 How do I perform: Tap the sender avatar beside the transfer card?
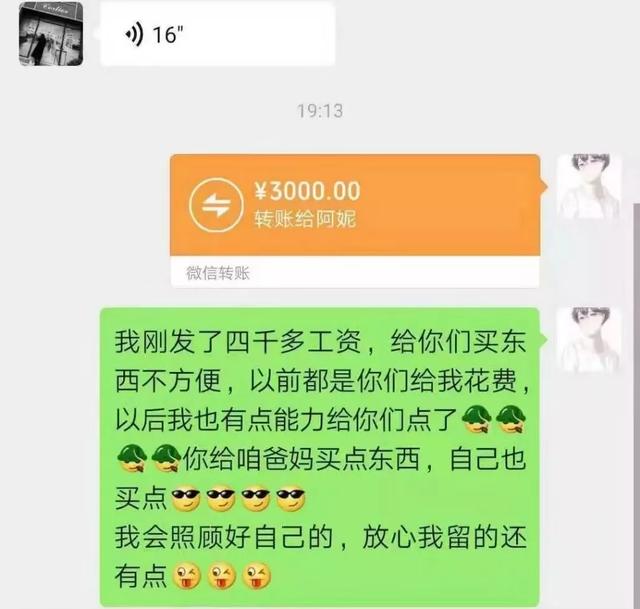coord(589,187)
